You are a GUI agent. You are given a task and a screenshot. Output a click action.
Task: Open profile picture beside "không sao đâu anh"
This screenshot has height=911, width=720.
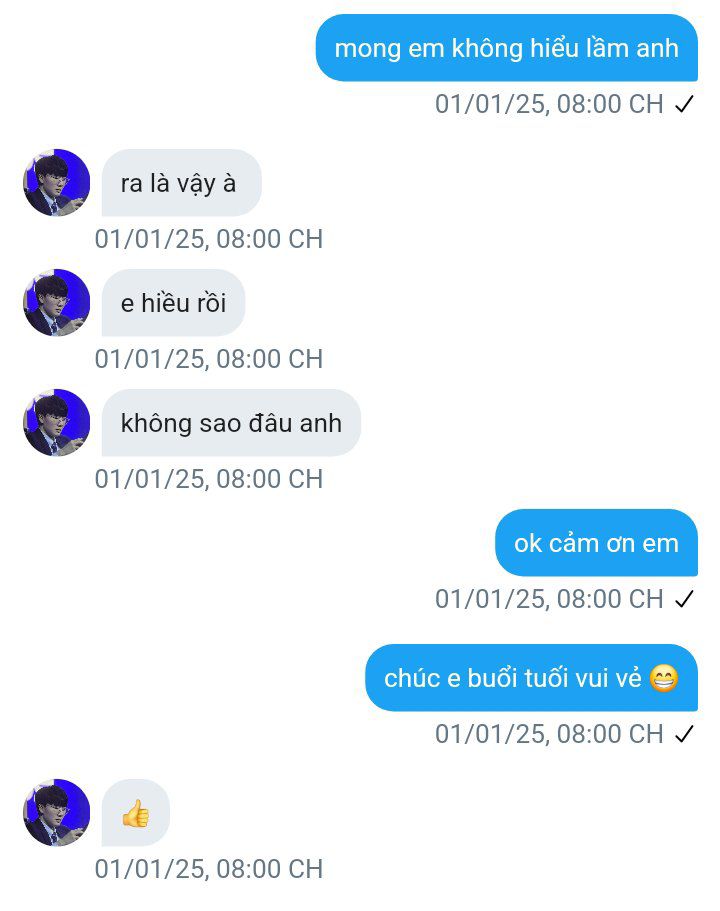pos(57,423)
